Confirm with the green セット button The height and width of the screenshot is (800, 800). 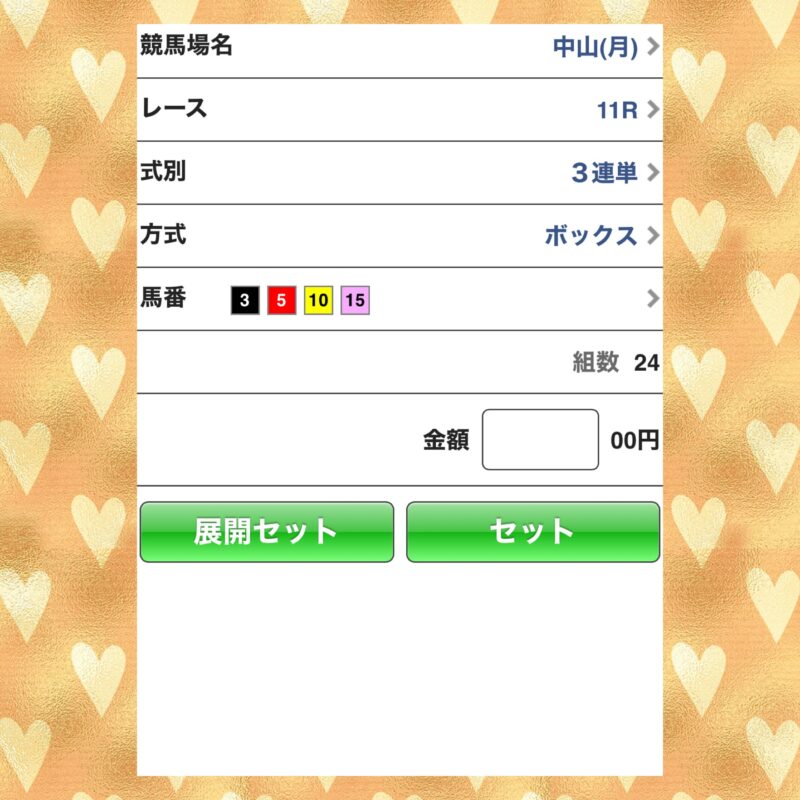pyautogui.click(x=532, y=532)
